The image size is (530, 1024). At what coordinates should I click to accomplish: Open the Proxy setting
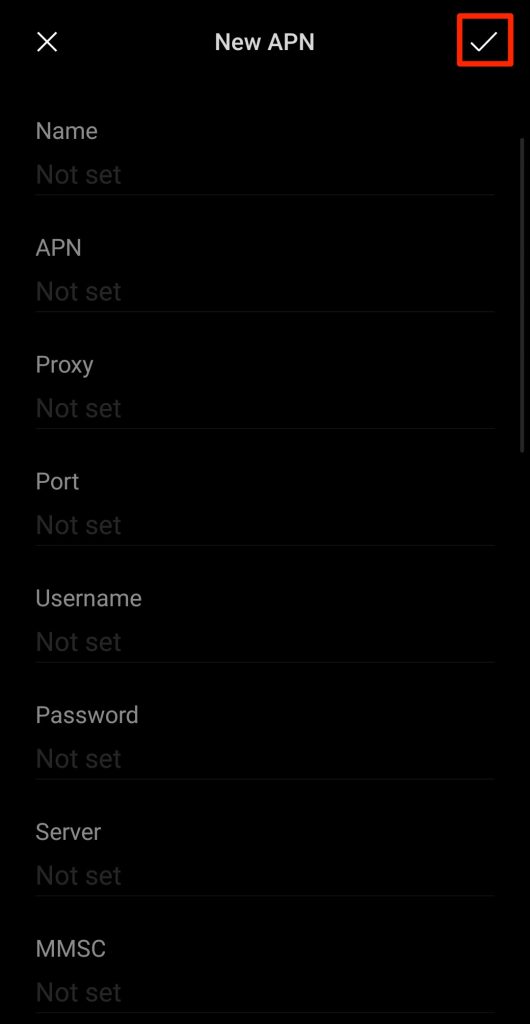(x=265, y=385)
